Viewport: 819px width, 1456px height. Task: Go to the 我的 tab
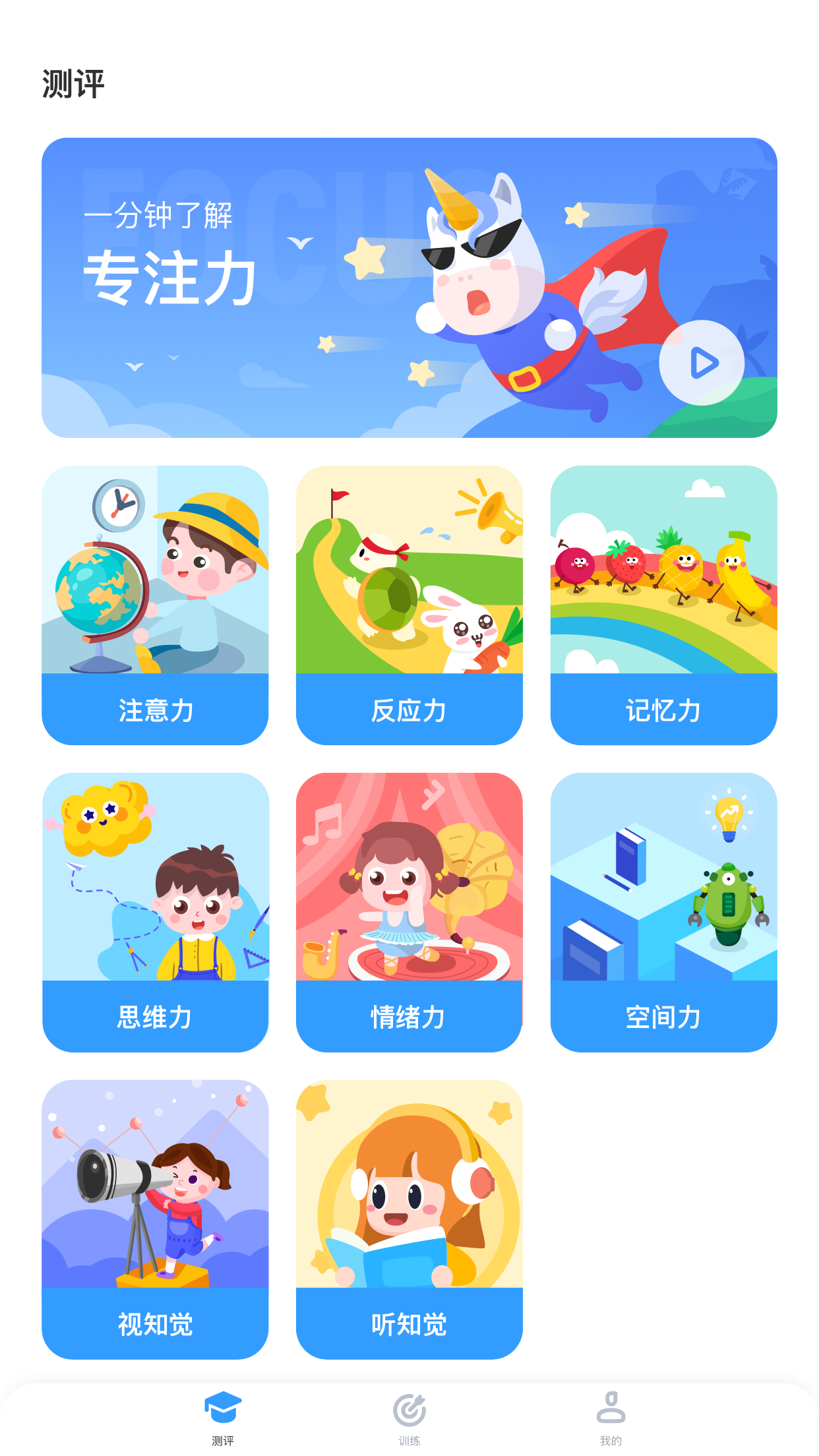point(611,1418)
